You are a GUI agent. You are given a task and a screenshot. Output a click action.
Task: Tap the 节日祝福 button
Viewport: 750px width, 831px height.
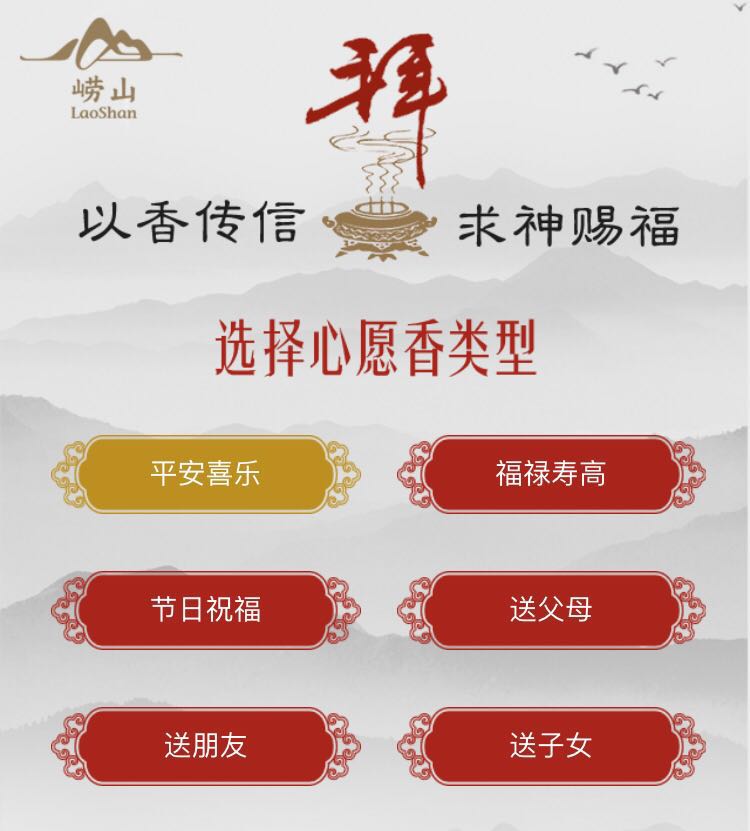tap(205, 610)
